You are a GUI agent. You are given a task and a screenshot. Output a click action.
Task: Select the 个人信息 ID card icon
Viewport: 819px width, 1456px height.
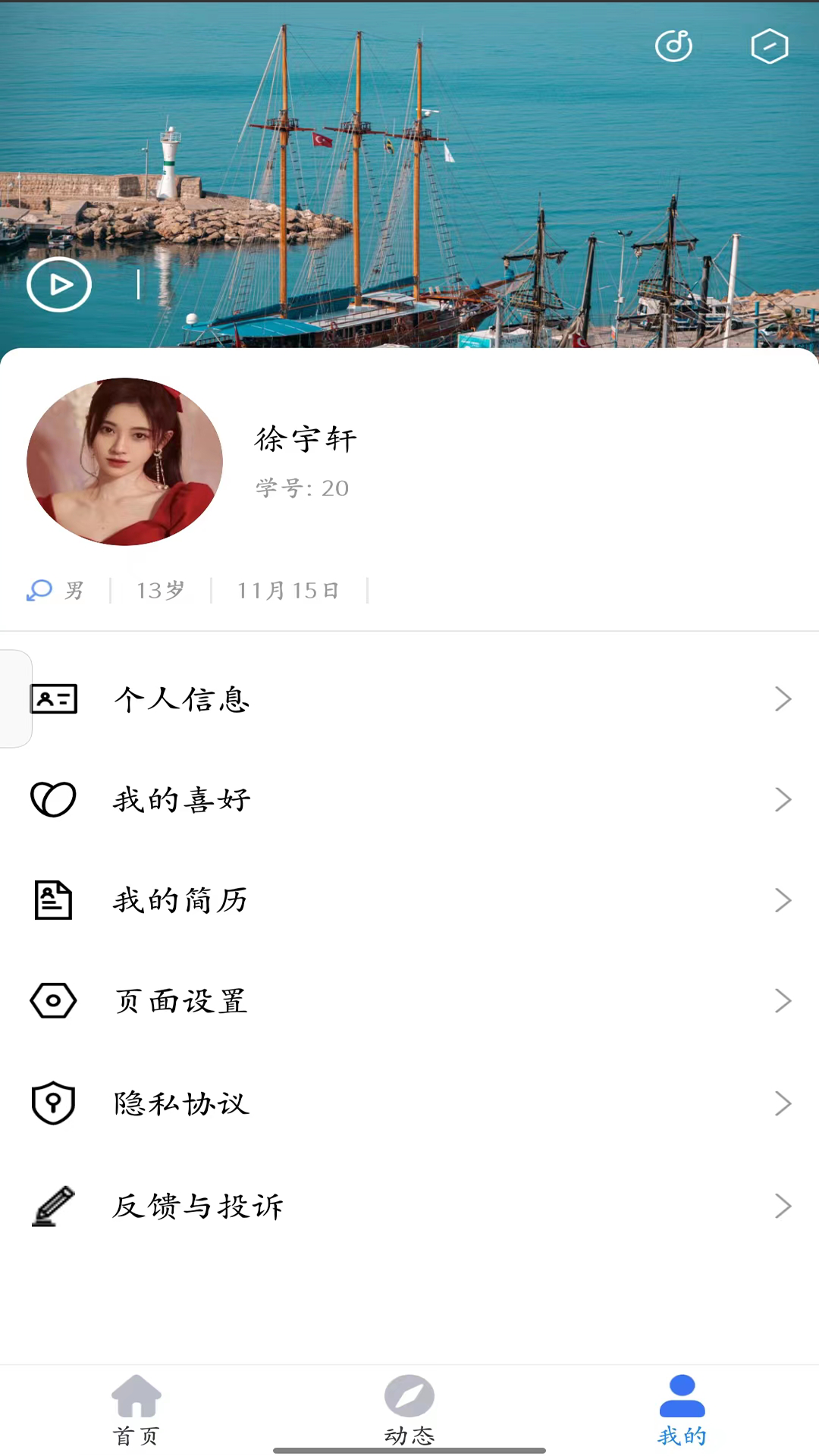point(53,698)
